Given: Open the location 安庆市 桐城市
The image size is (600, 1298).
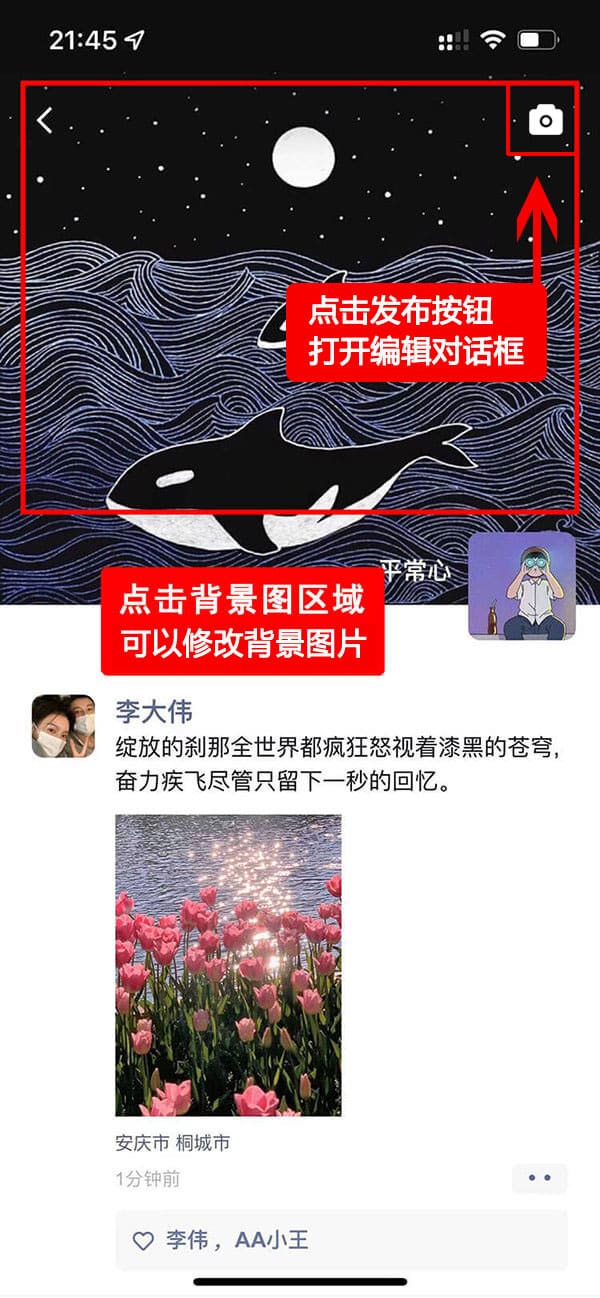Looking at the screenshot, I should tap(172, 1142).
